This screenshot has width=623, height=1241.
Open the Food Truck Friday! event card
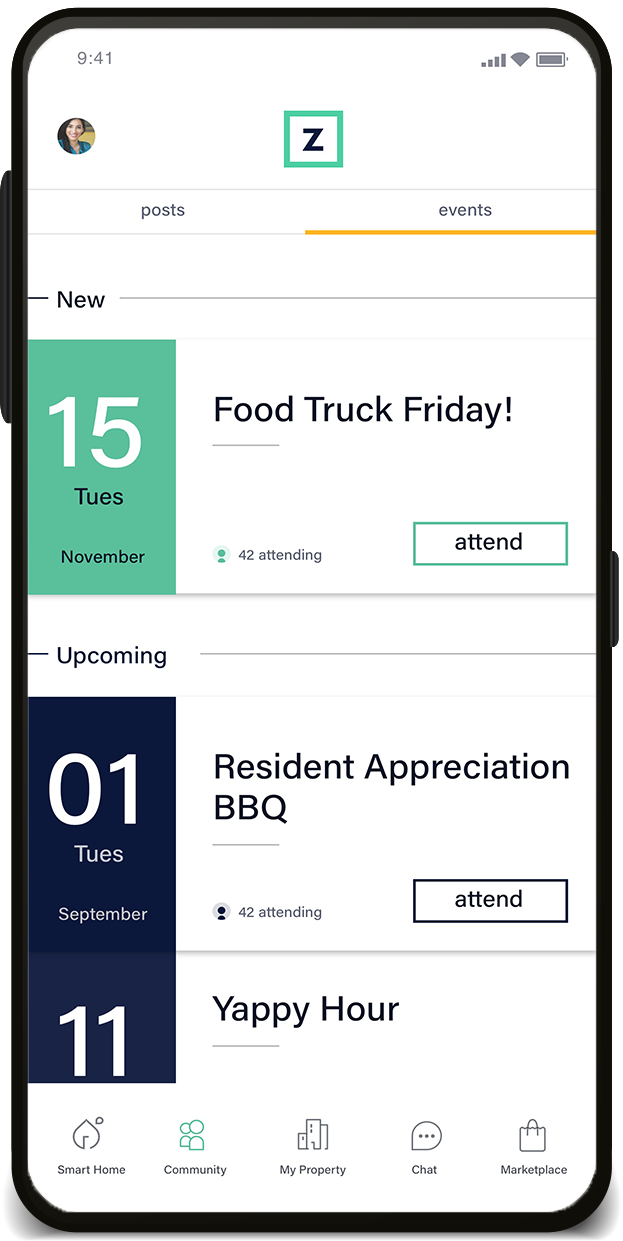click(363, 410)
